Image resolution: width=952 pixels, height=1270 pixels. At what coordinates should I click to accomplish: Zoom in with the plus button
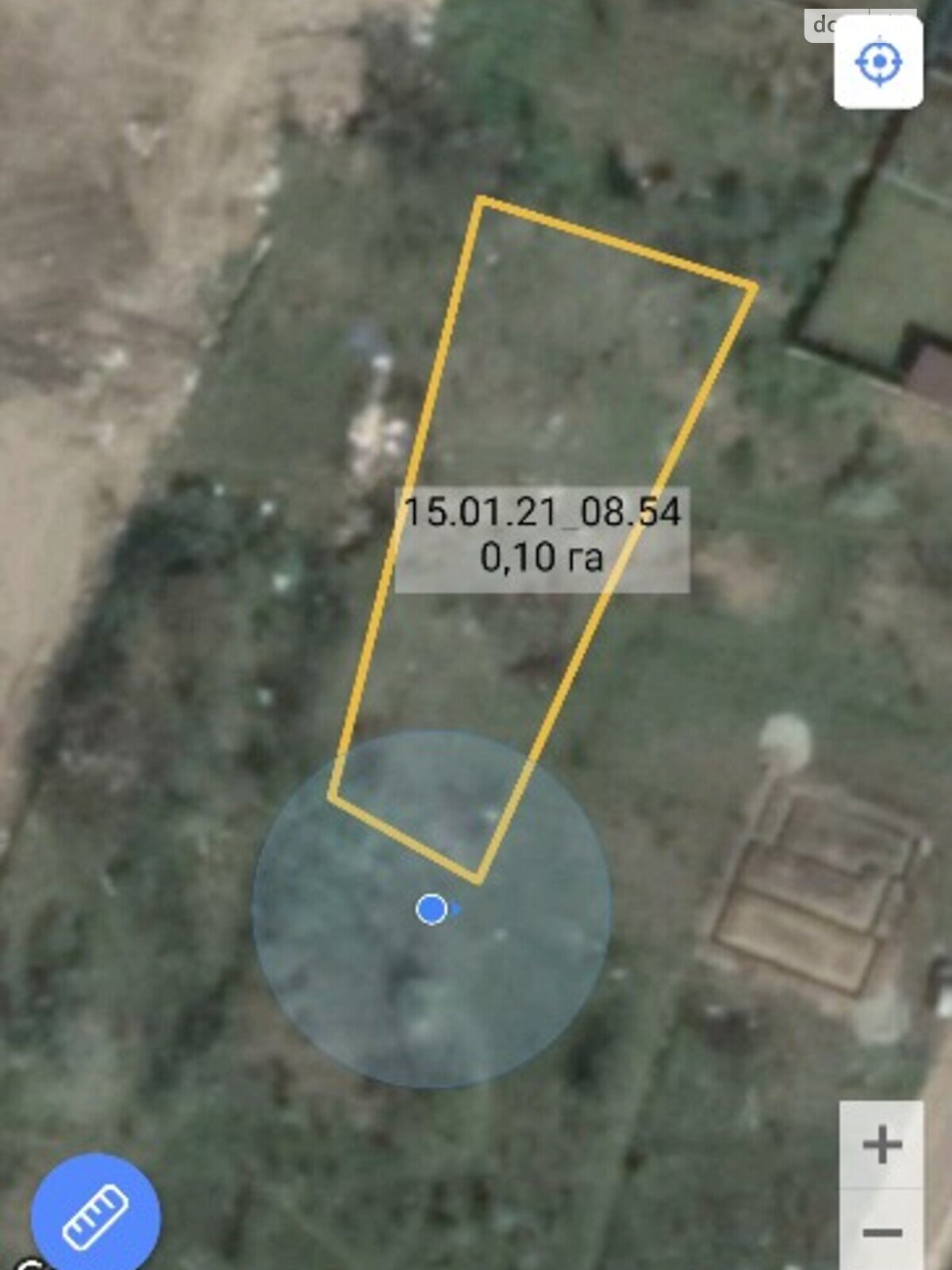point(881,1145)
